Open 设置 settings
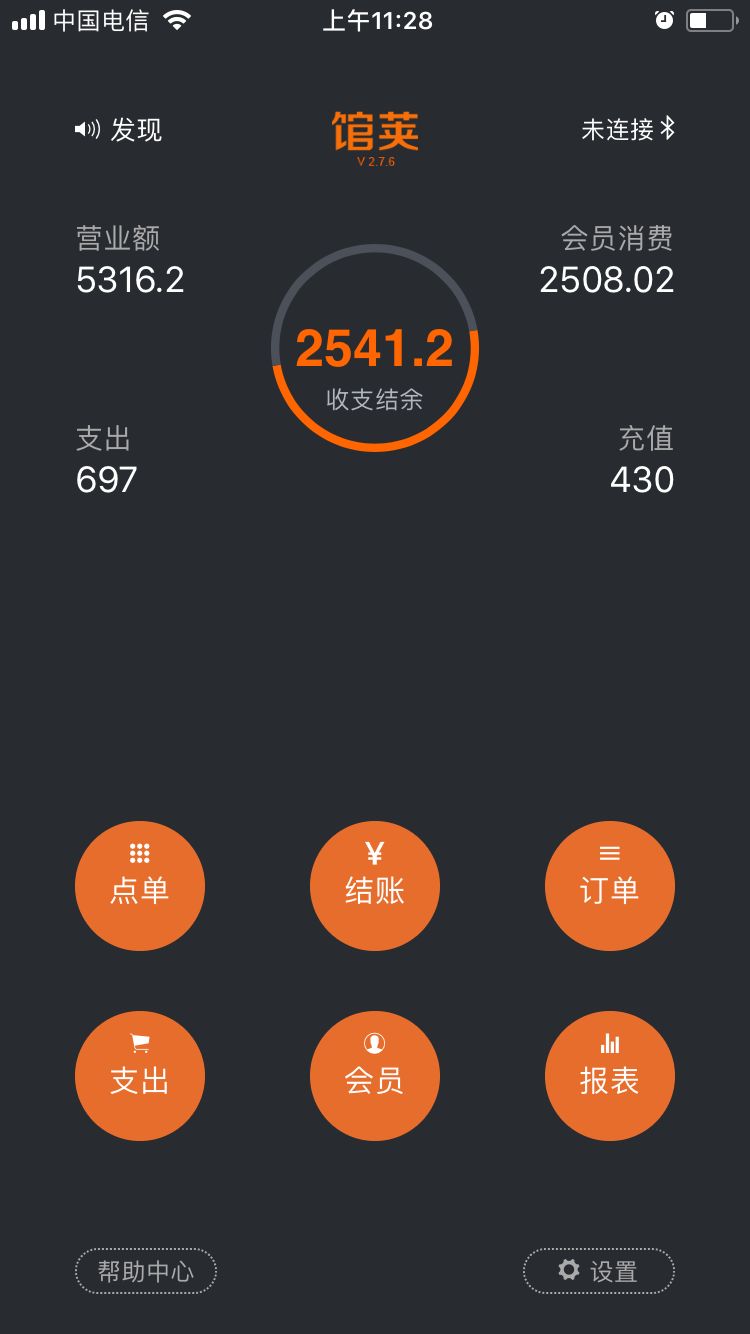 (x=599, y=1271)
